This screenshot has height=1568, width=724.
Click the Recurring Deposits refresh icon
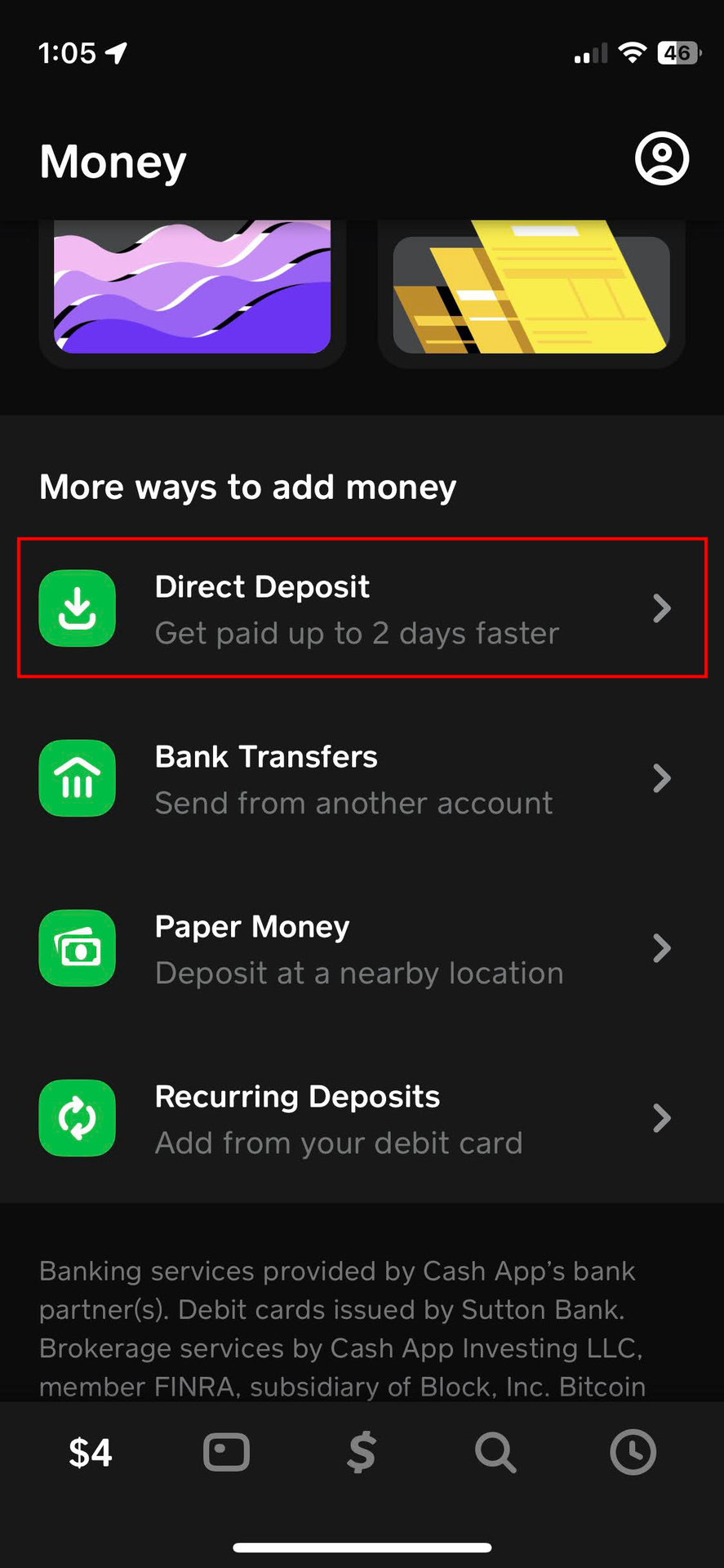tap(77, 1118)
